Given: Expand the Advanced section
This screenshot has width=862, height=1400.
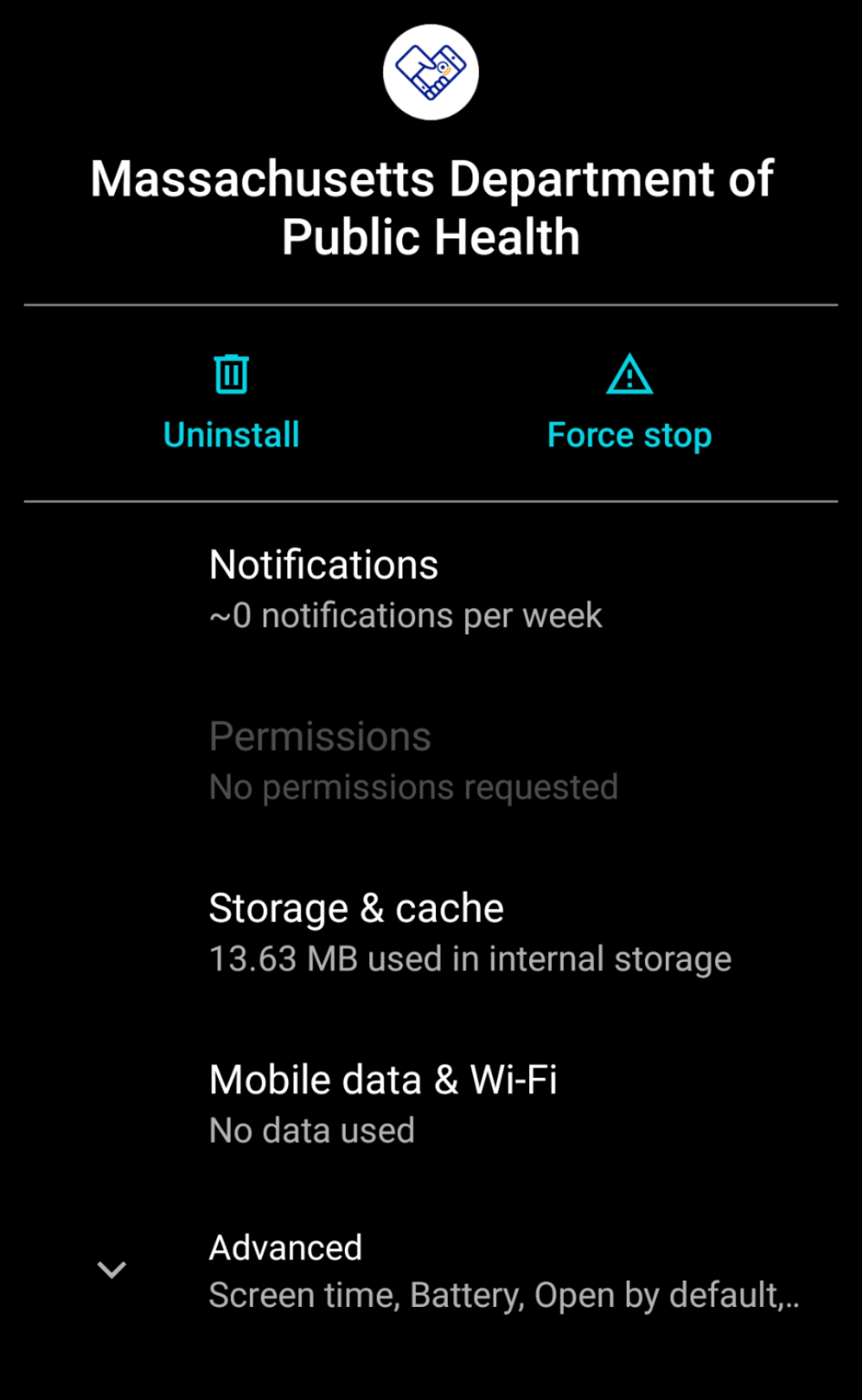Looking at the screenshot, I should 431,1271.
